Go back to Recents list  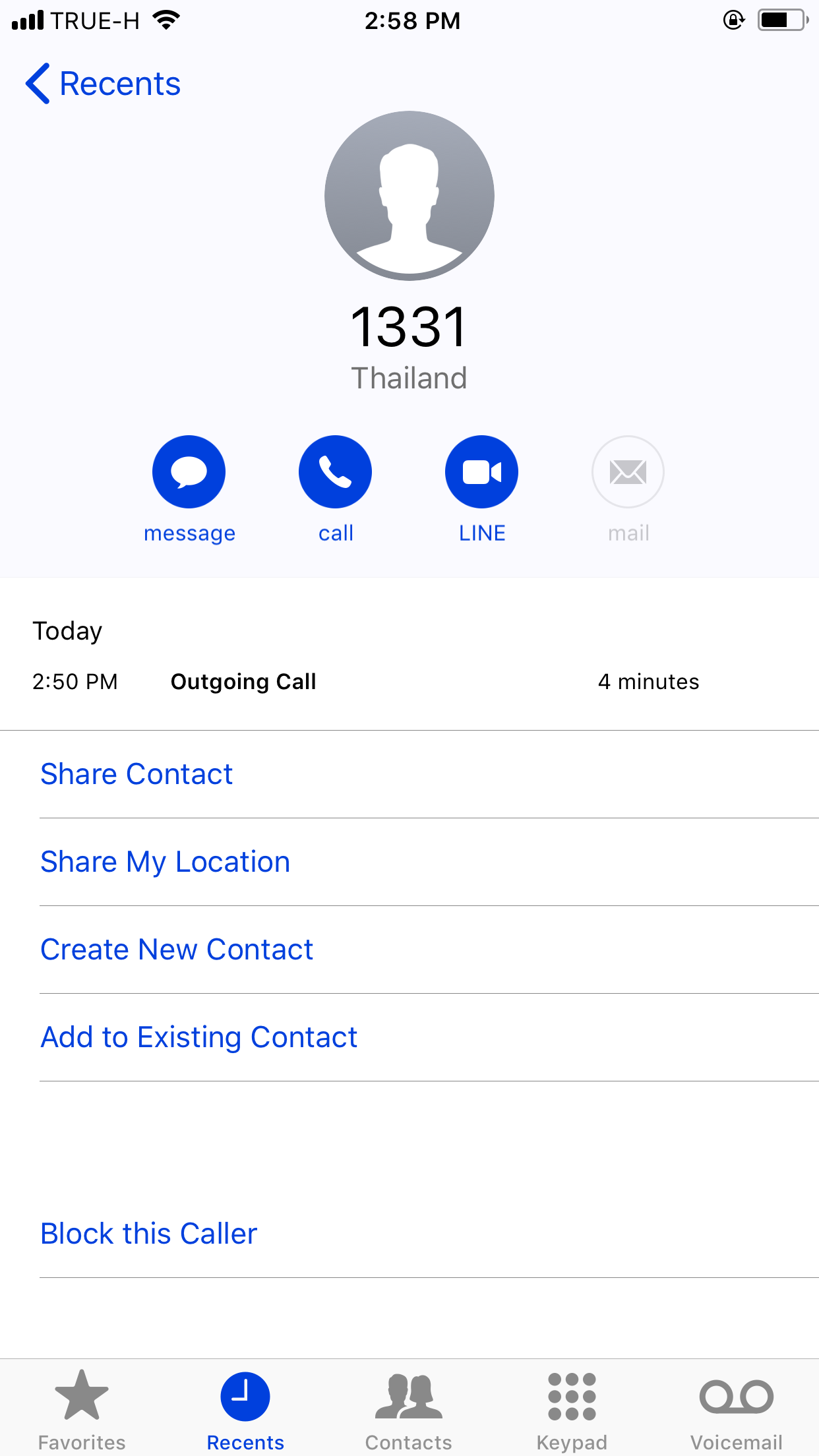(103, 84)
